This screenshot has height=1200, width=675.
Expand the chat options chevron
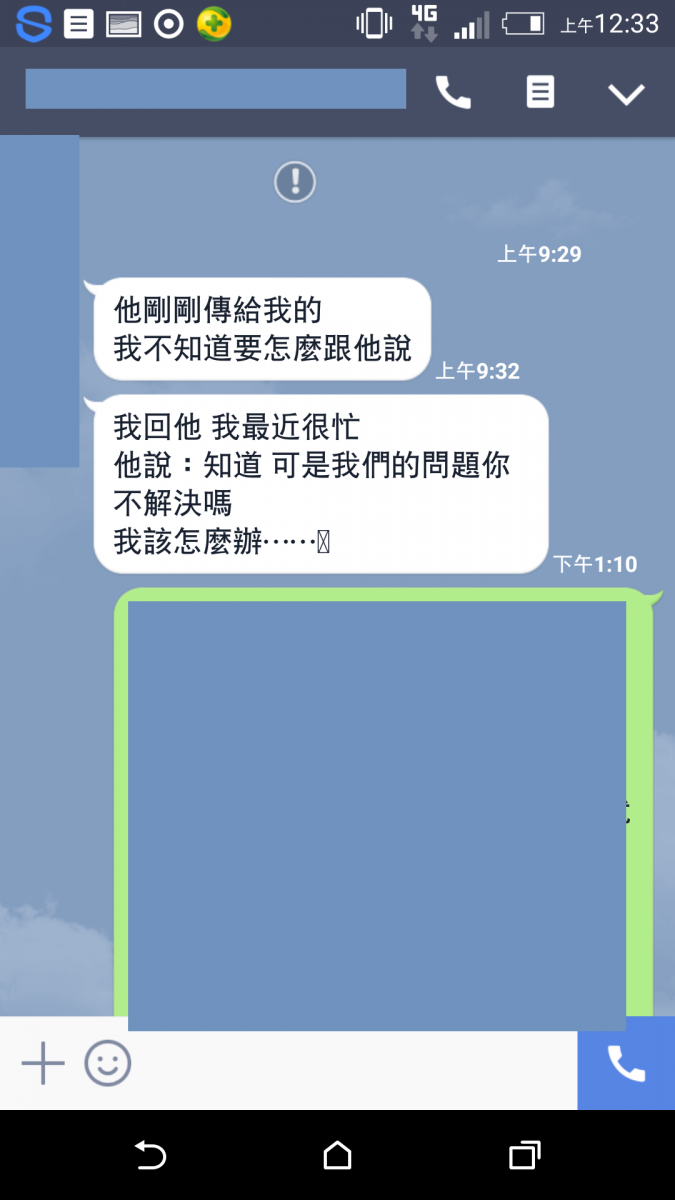pos(627,94)
